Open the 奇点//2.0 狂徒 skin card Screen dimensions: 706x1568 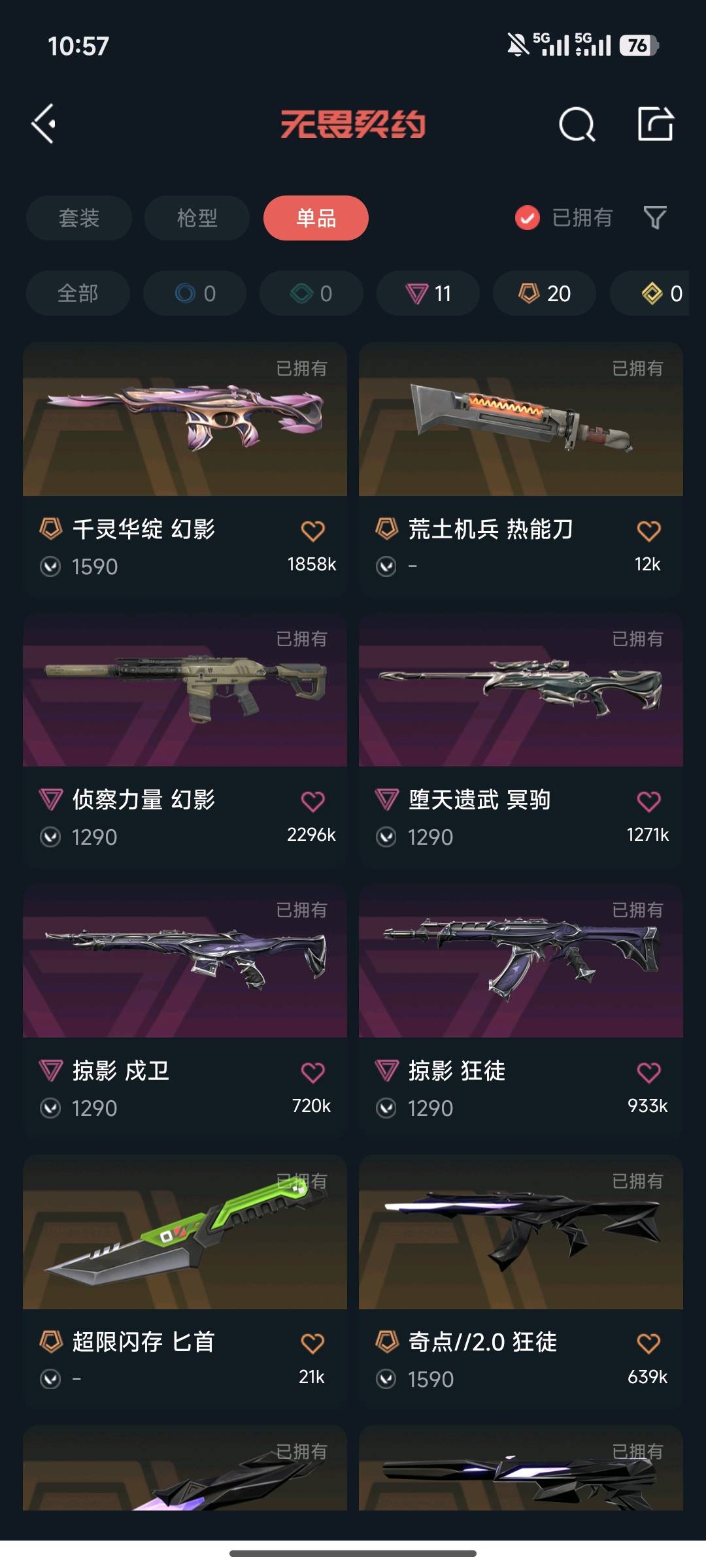click(x=521, y=1281)
